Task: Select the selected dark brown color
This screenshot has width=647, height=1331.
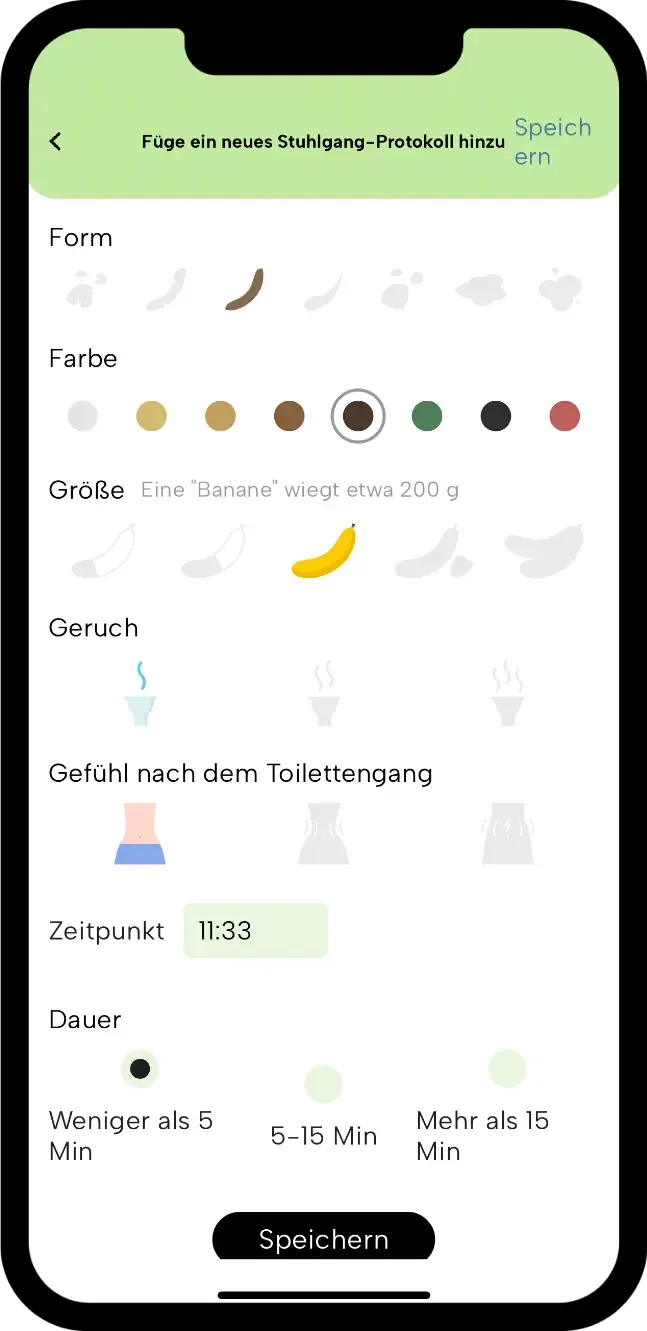Action: pyautogui.click(x=358, y=416)
